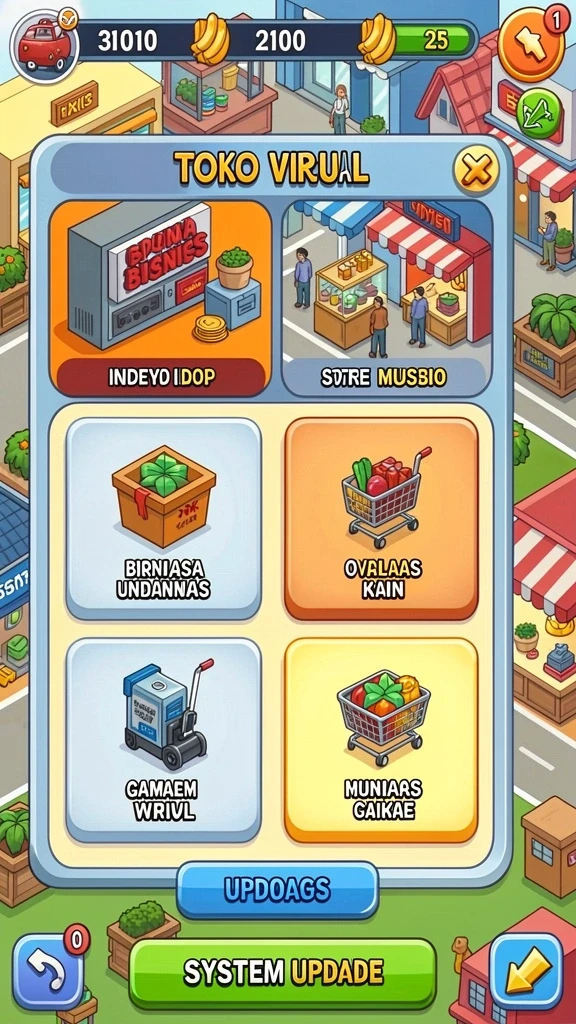Close the Toko Virual dialog
The width and height of the screenshot is (576, 1024).
pyautogui.click(x=476, y=171)
